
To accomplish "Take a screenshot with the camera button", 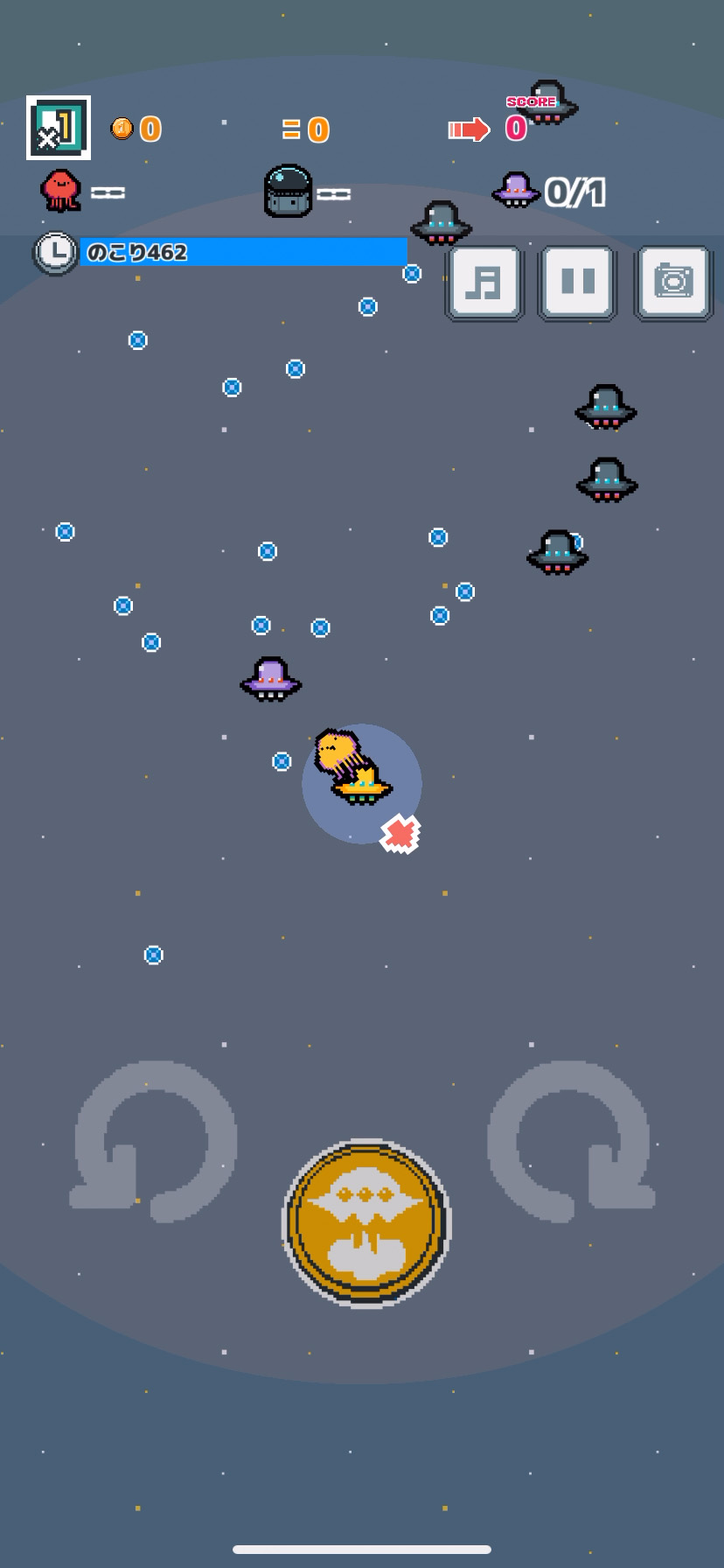I will (x=673, y=283).
